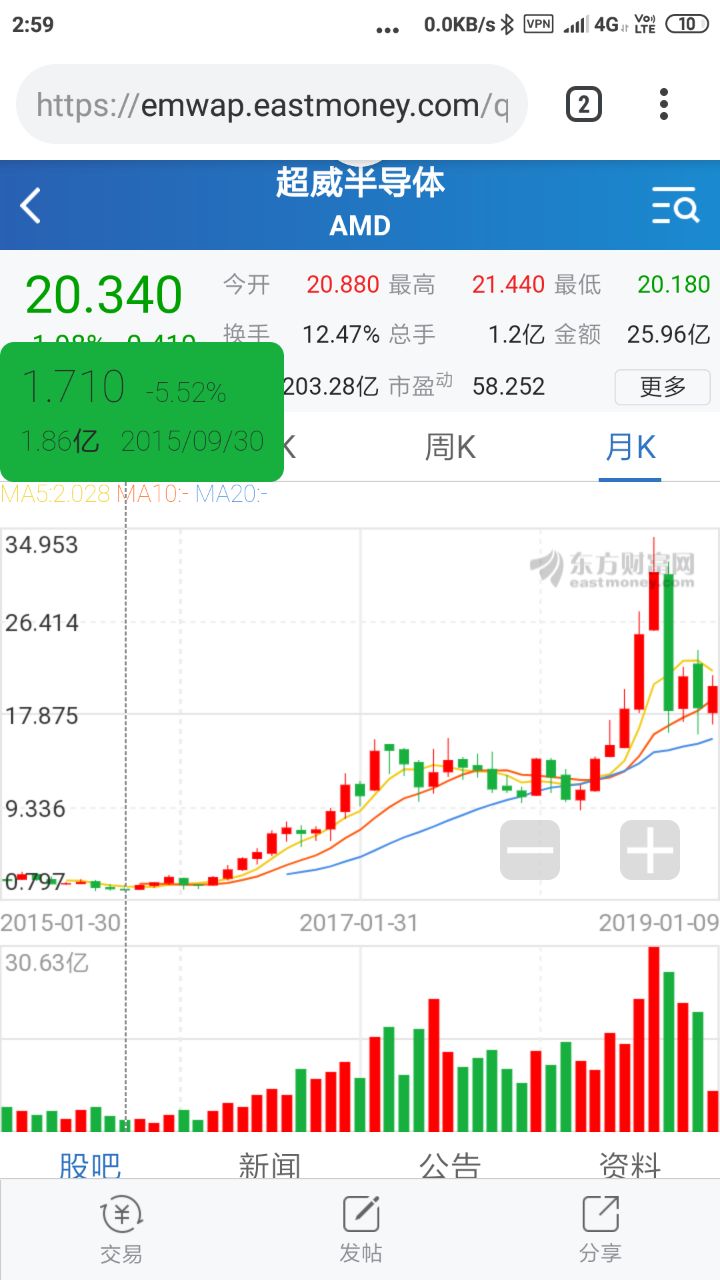
Task: Zoom in the chart with plus button
Action: 650,851
